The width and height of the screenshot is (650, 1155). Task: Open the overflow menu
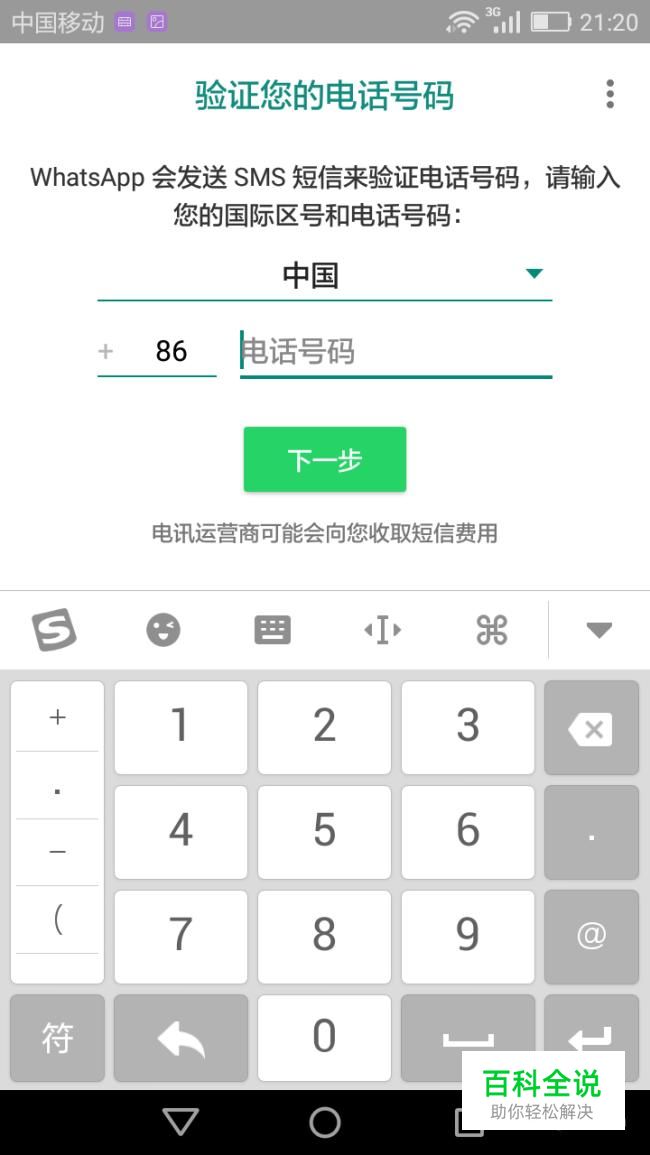(609, 95)
